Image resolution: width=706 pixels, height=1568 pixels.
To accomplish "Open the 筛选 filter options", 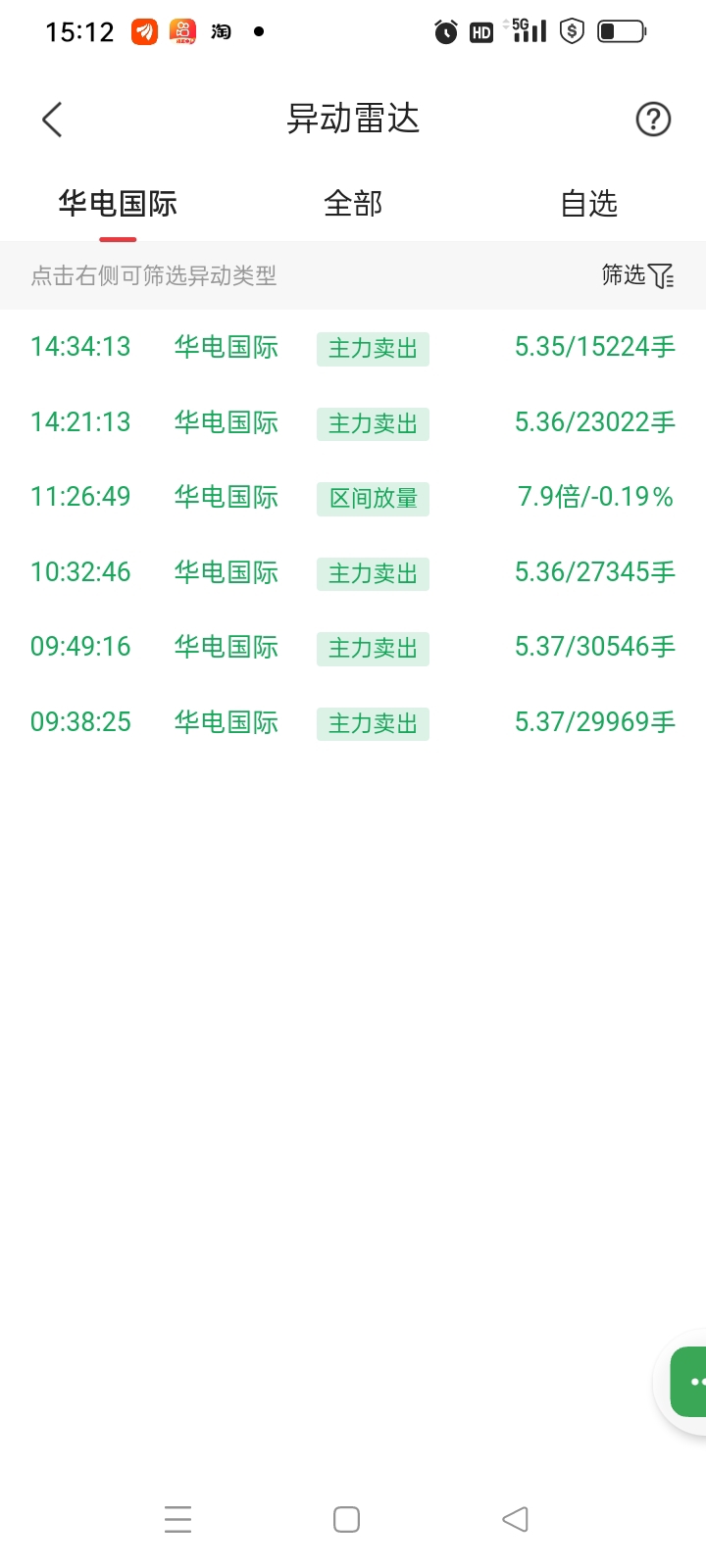I will point(638,275).
